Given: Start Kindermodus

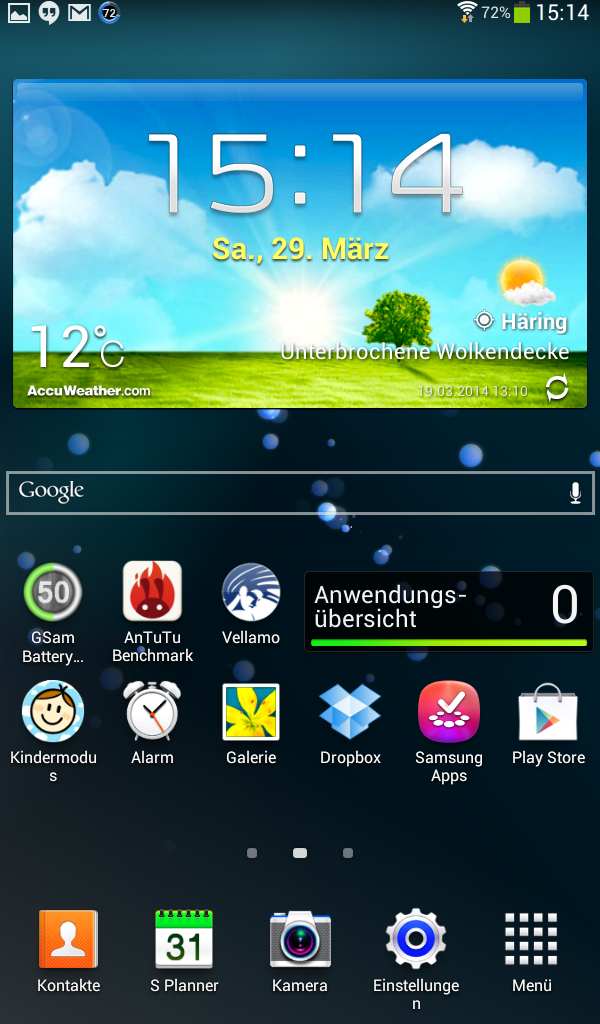Looking at the screenshot, I should pos(53,732).
